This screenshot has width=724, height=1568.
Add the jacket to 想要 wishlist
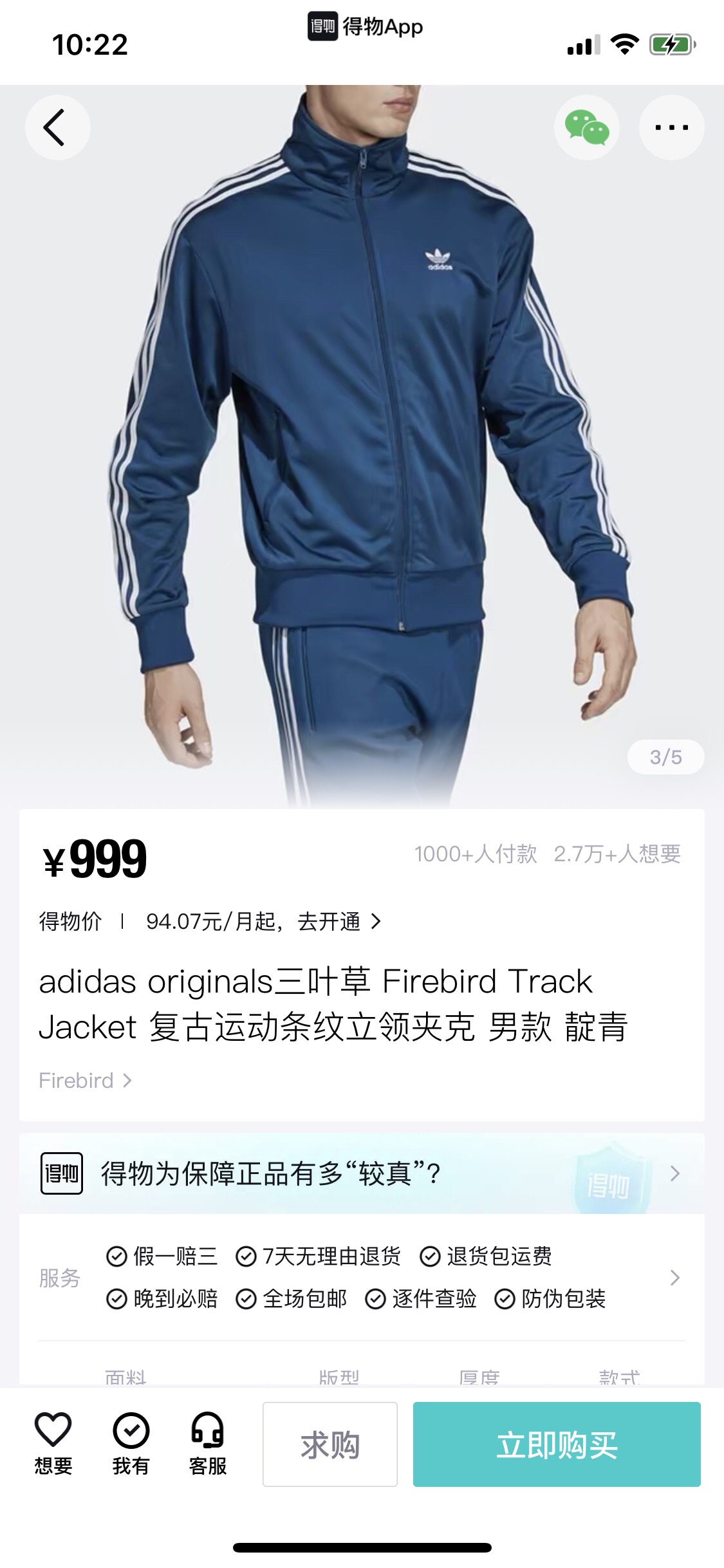tap(53, 1443)
